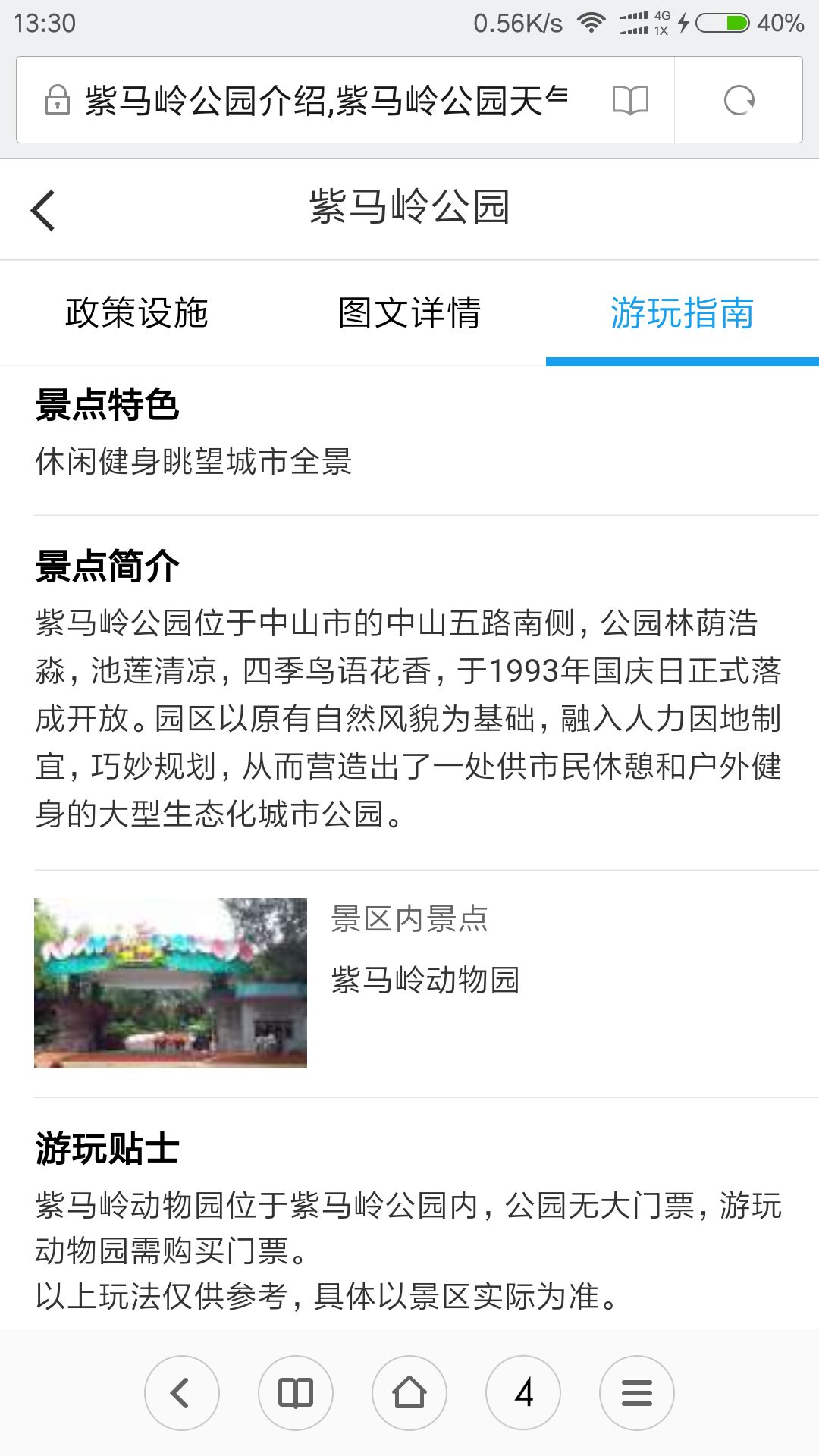Open the browser menu in bottom toolbar

click(637, 1393)
